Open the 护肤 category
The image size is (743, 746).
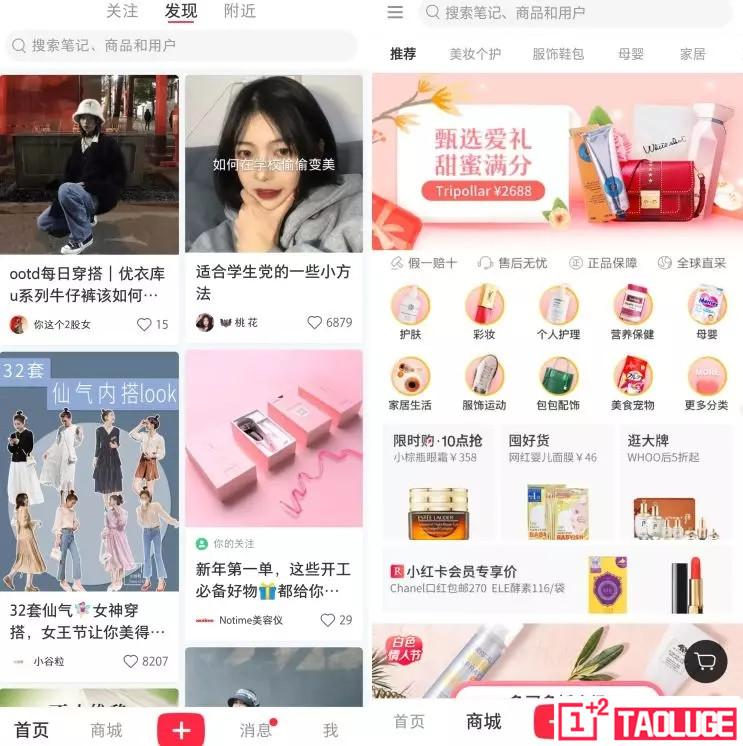[409, 313]
